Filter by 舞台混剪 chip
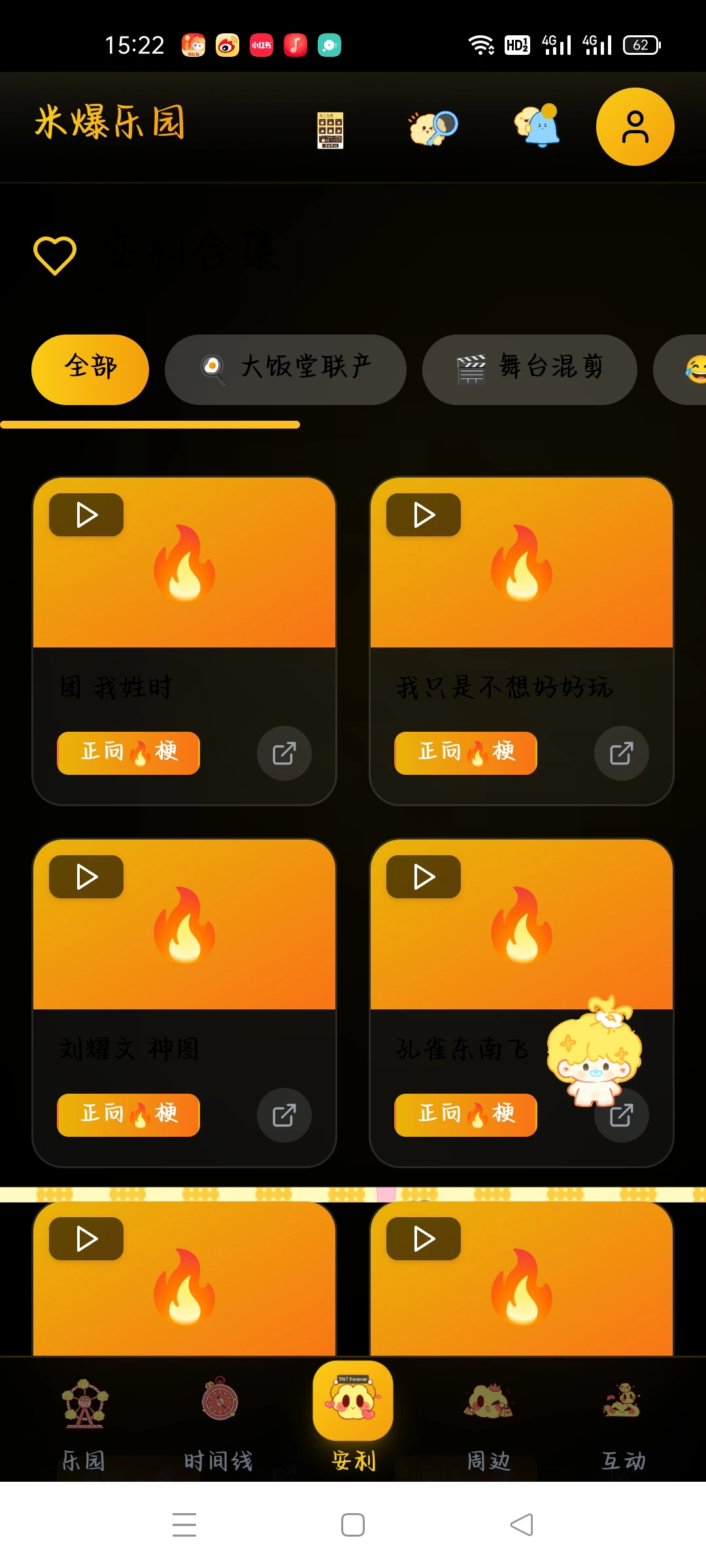Image resolution: width=706 pixels, height=1568 pixels. [x=529, y=369]
